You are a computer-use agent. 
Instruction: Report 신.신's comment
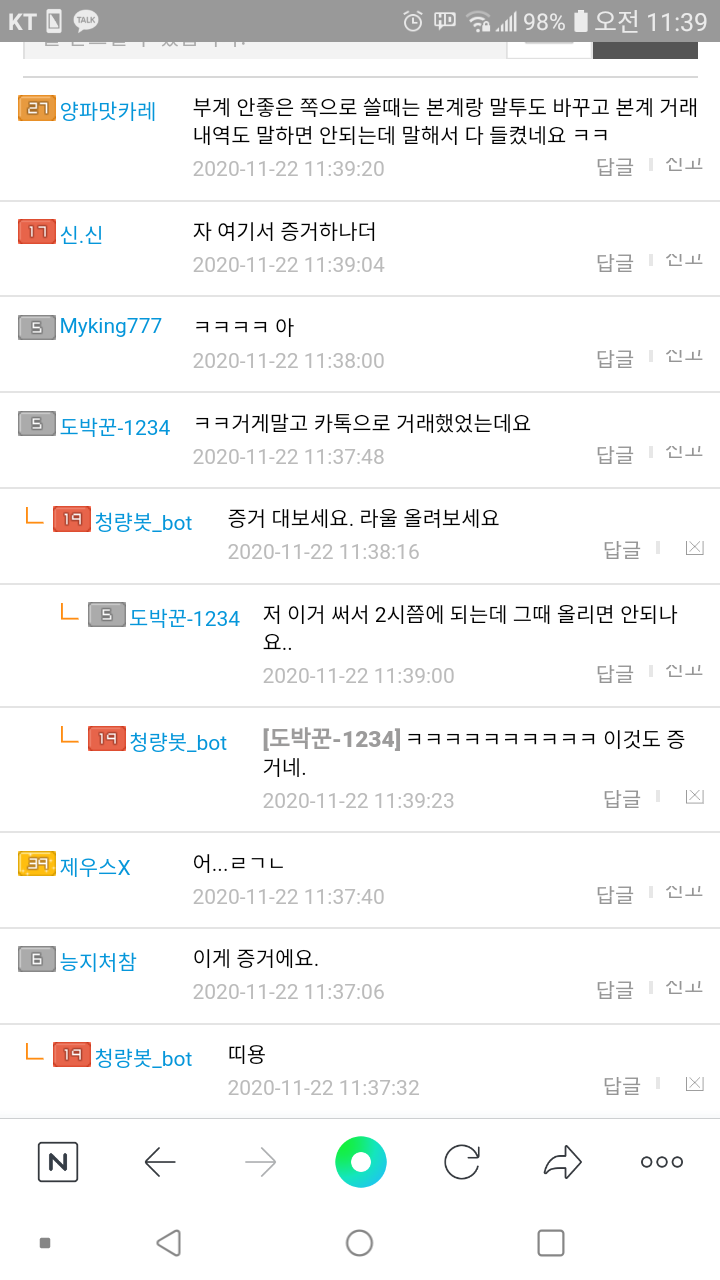[684, 260]
